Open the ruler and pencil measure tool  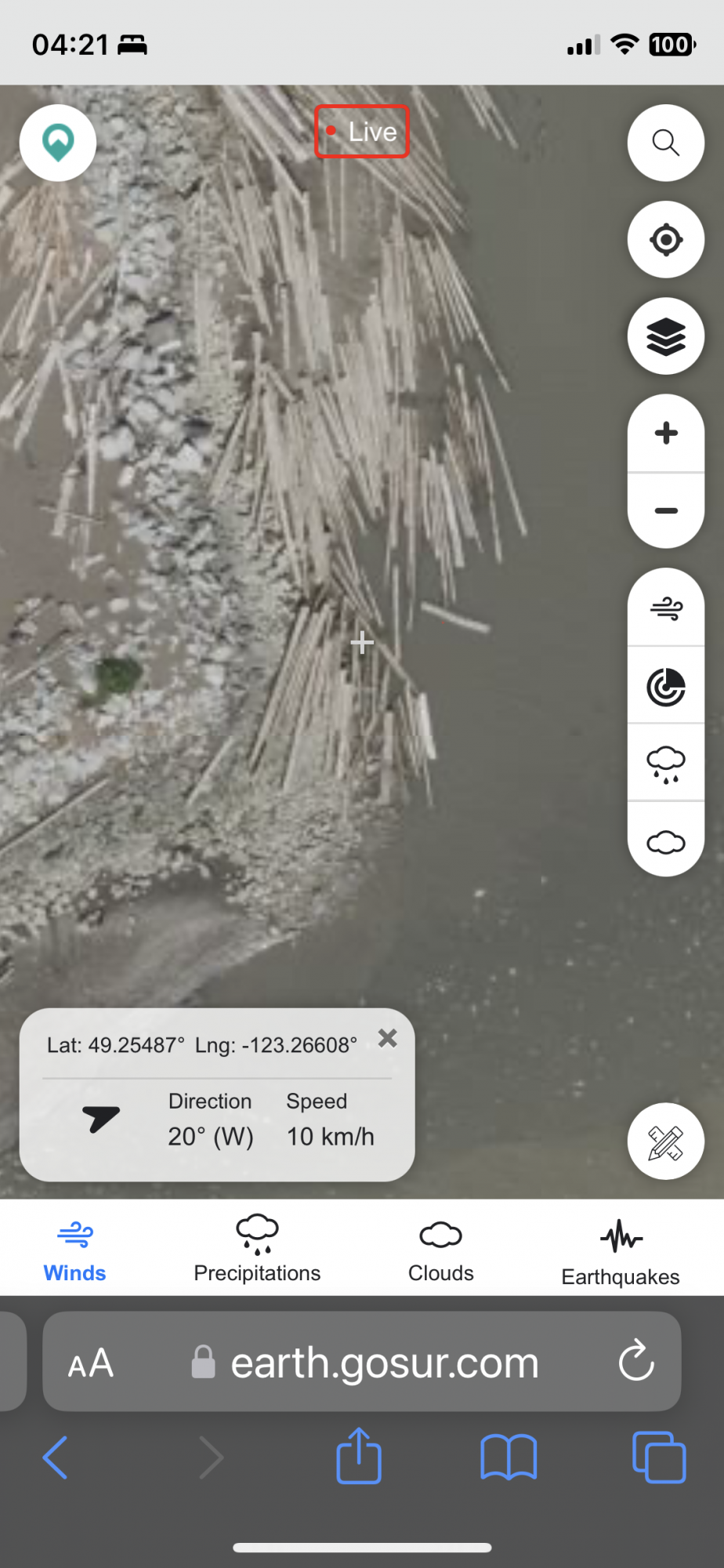tap(665, 1142)
